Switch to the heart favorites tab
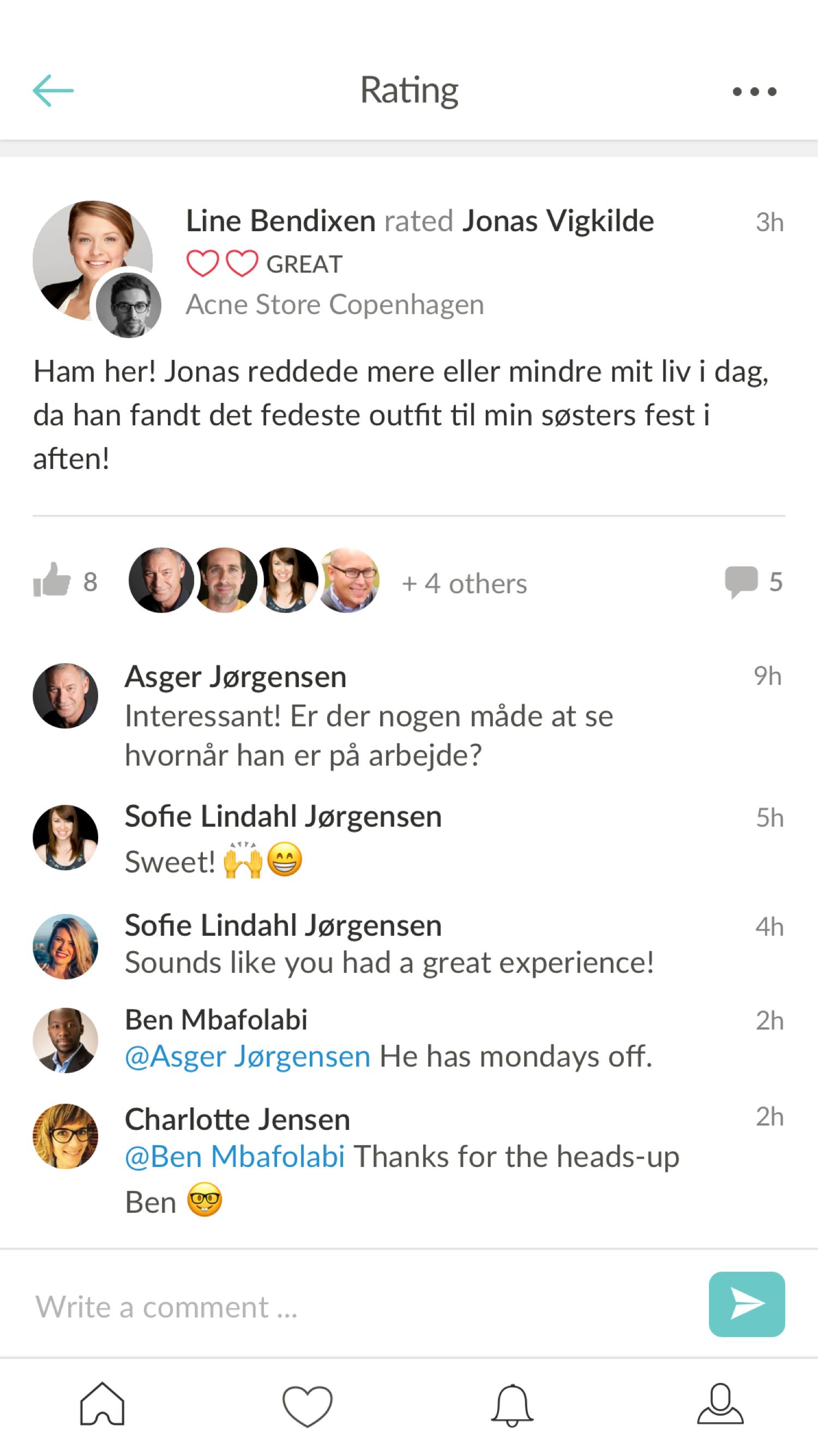 click(x=307, y=1406)
